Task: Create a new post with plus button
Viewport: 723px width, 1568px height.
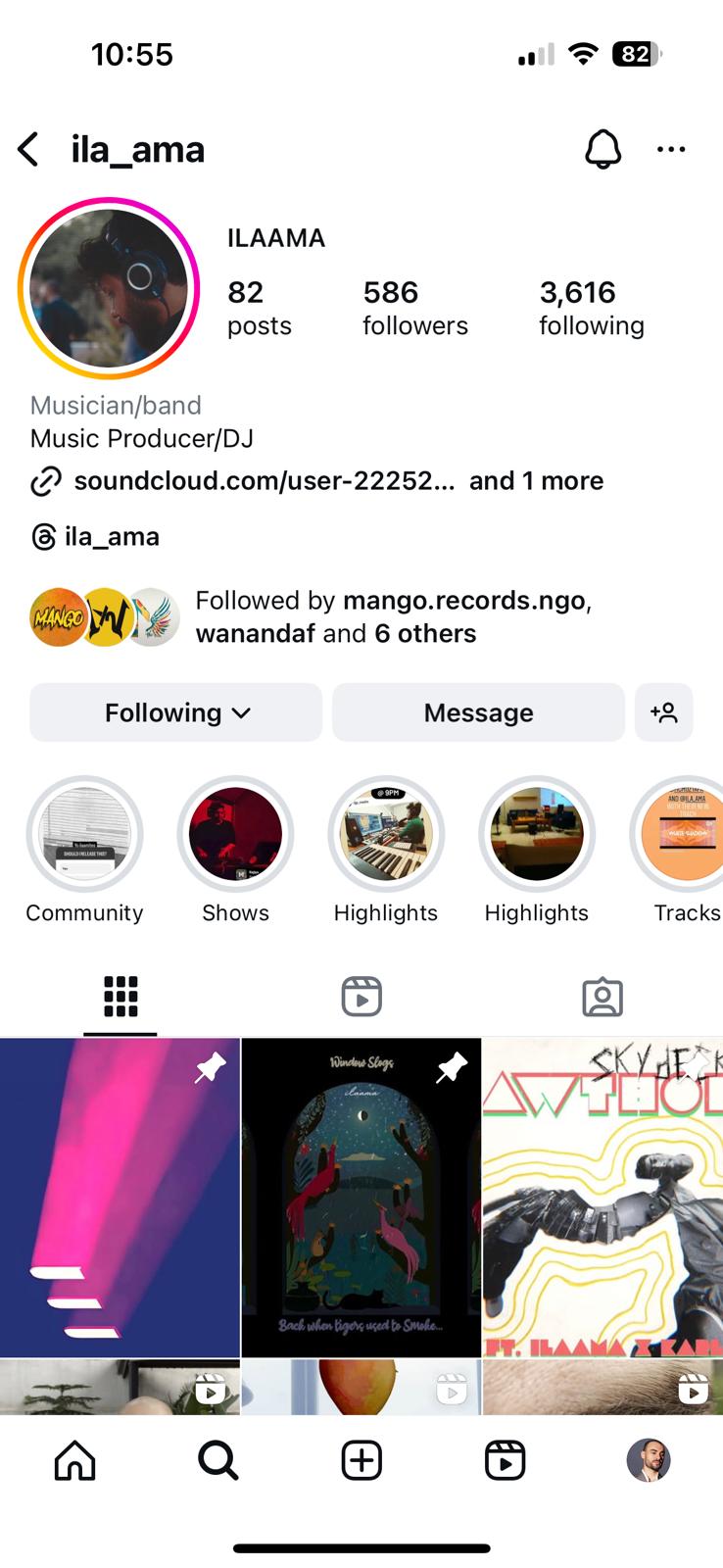Action: (x=361, y=1460)
